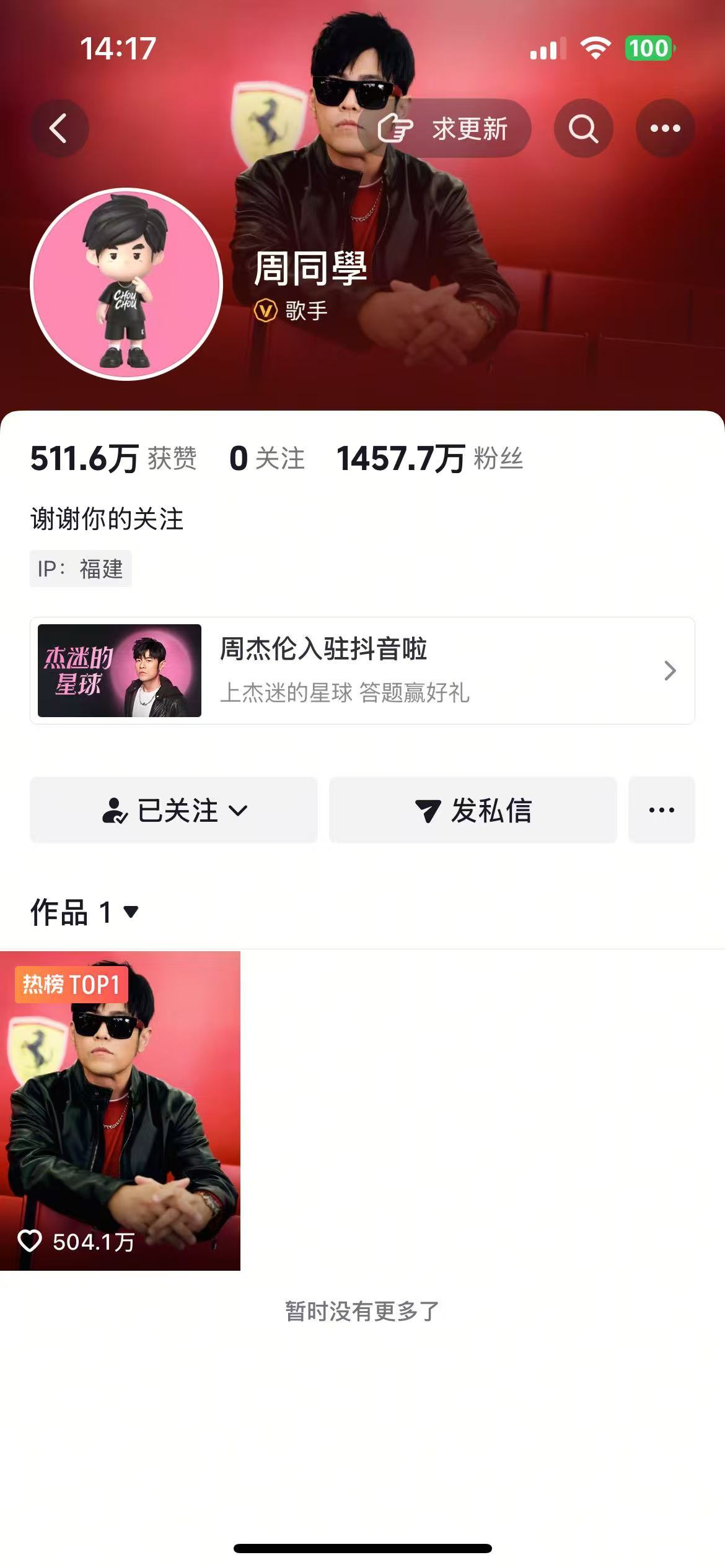View the 周同學 avatar picture
The height and width of the screenshot is (1568, 725).
pos(126,284)
